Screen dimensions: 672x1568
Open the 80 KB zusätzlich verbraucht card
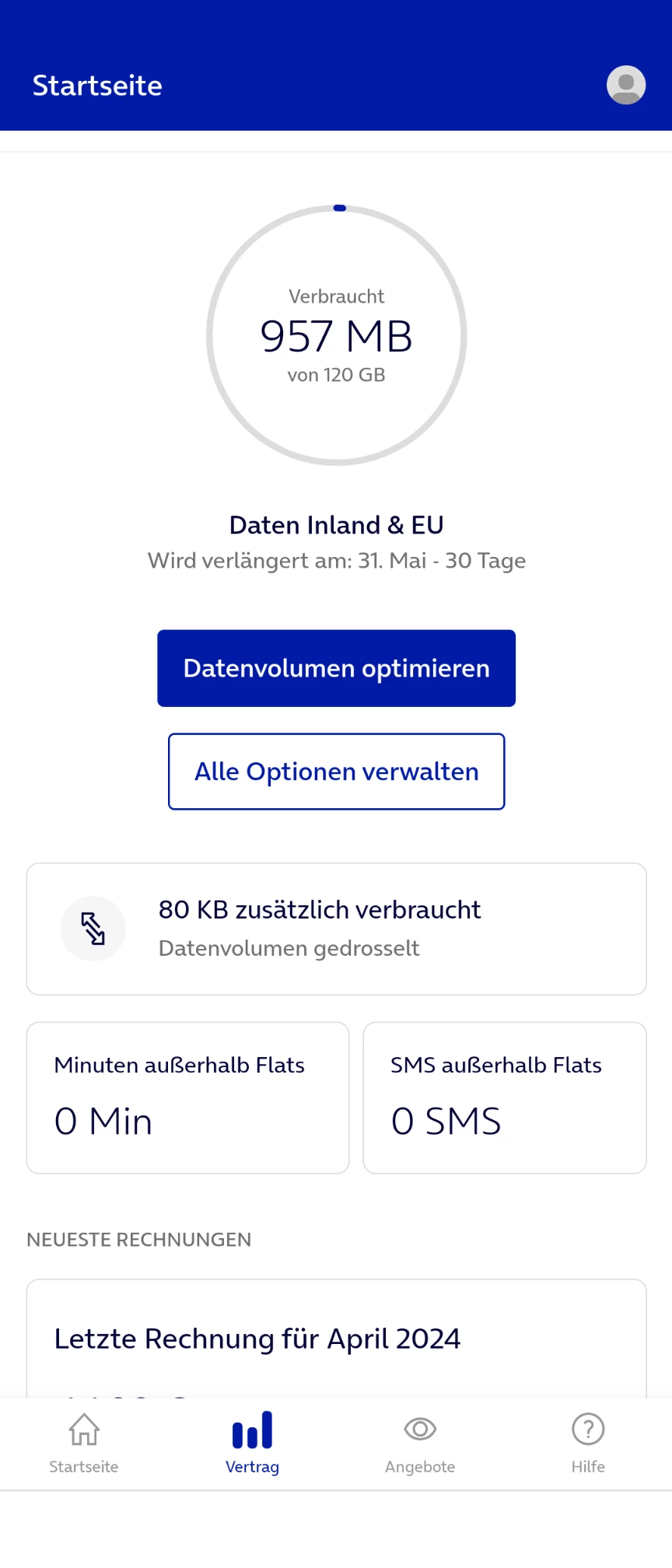(x=336, y=929)
